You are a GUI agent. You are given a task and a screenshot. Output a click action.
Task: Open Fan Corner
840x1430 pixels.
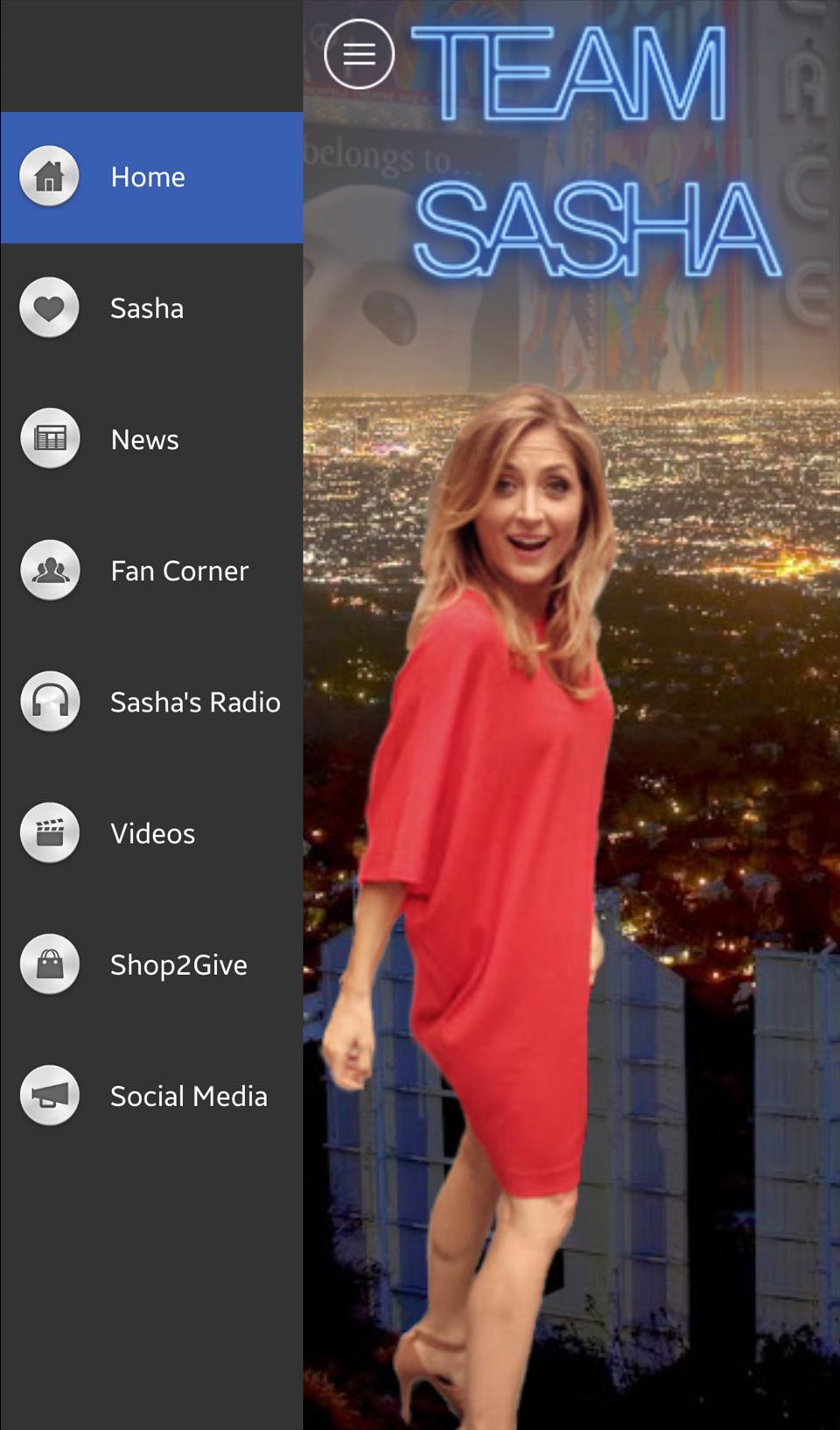pyautogui.click(x=150, y=571)
